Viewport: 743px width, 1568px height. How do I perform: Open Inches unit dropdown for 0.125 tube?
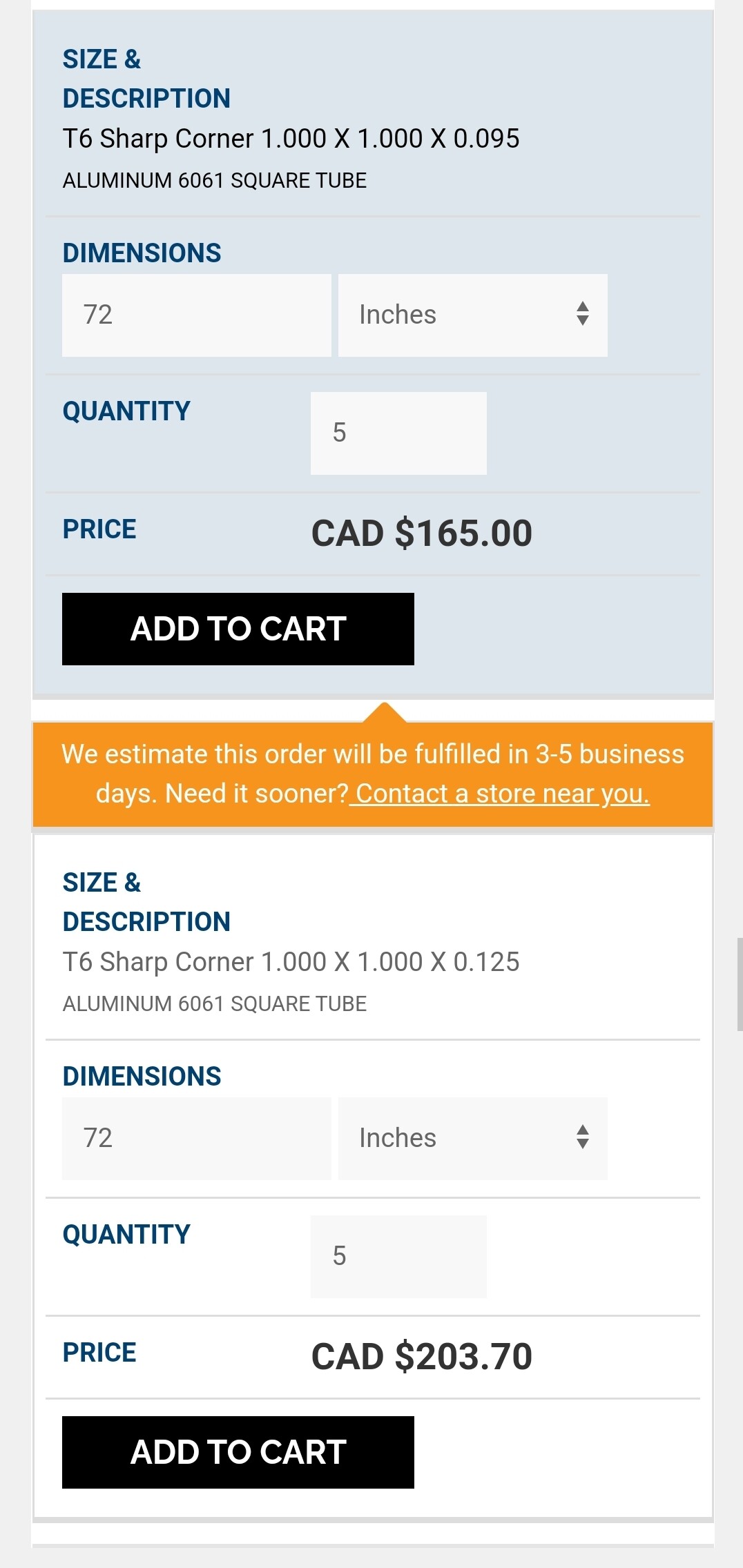[x=473, y=1139]
